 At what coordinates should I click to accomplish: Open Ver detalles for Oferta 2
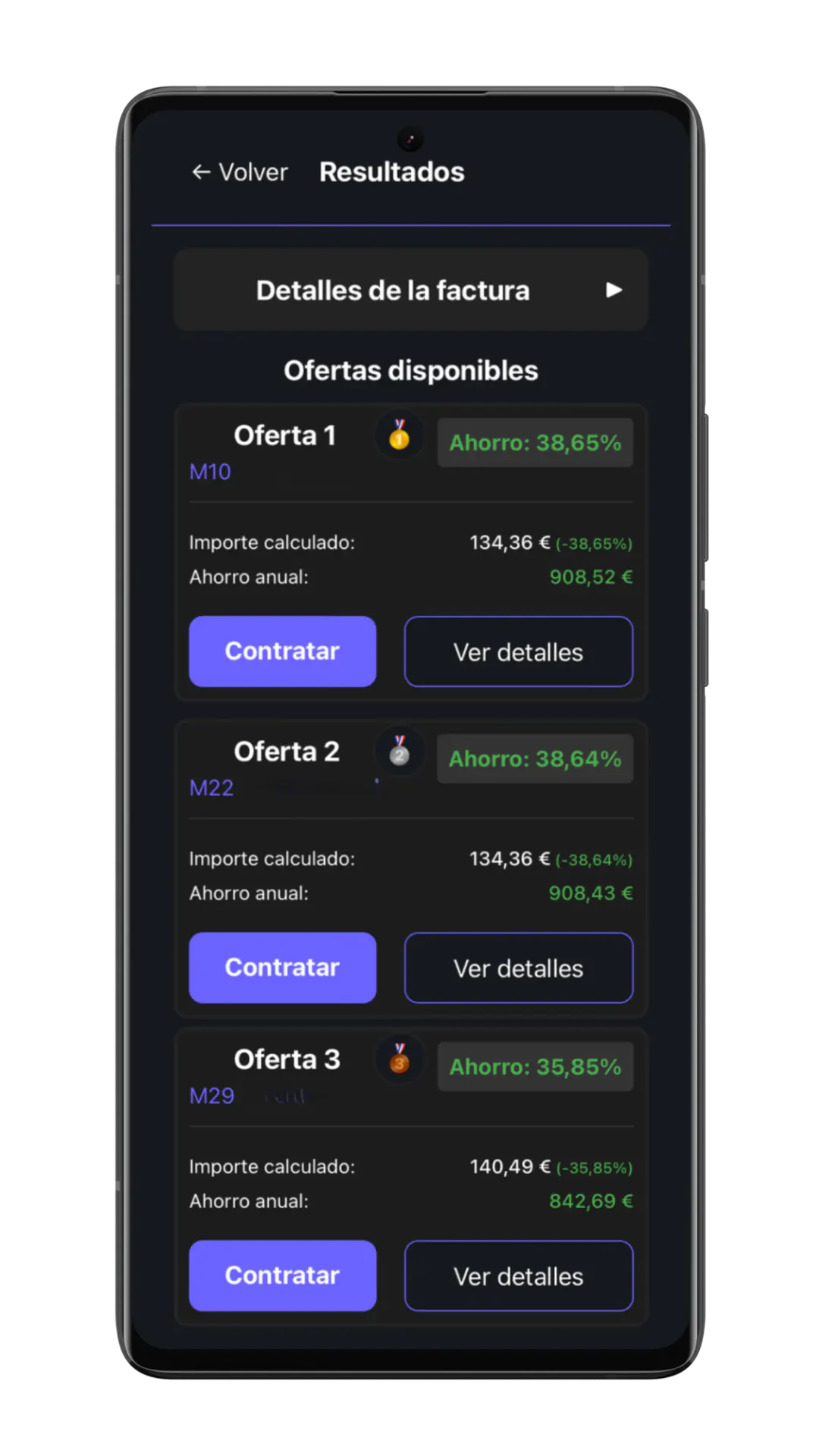click(x=518, y=968)
